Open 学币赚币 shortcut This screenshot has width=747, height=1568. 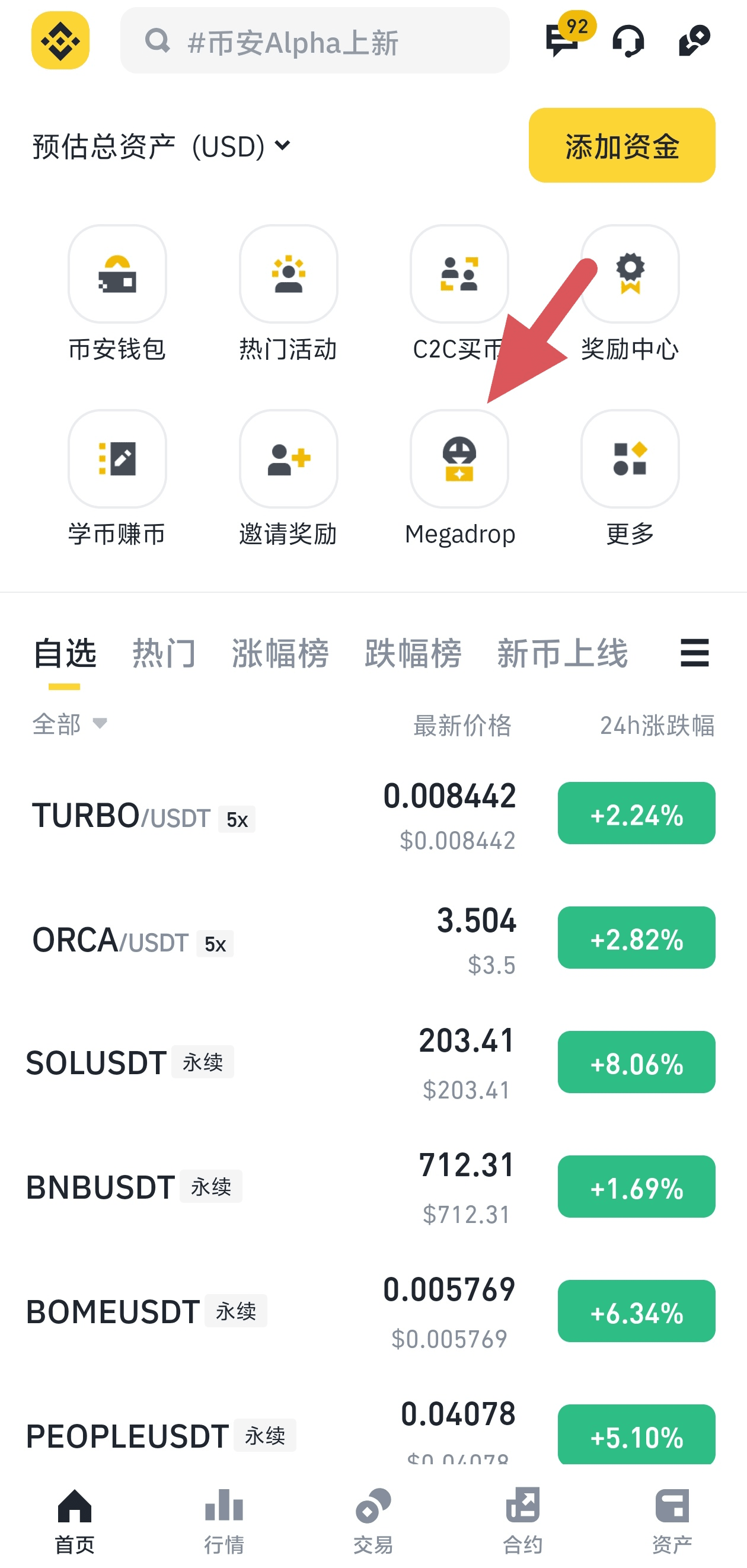pos(117,479)
